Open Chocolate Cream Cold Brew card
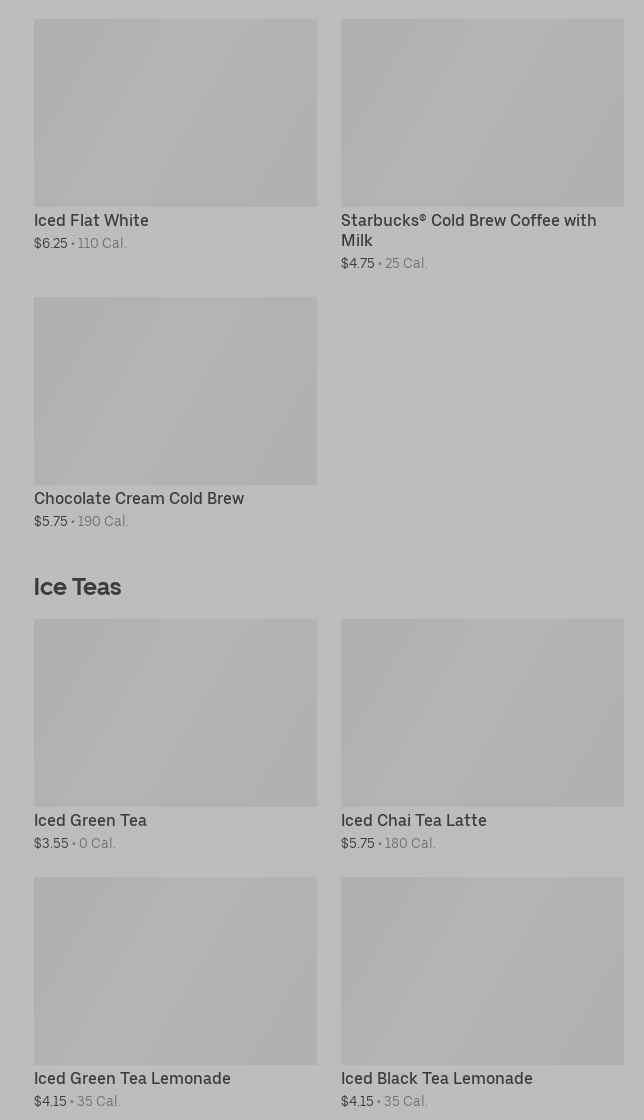 [175, 414]
